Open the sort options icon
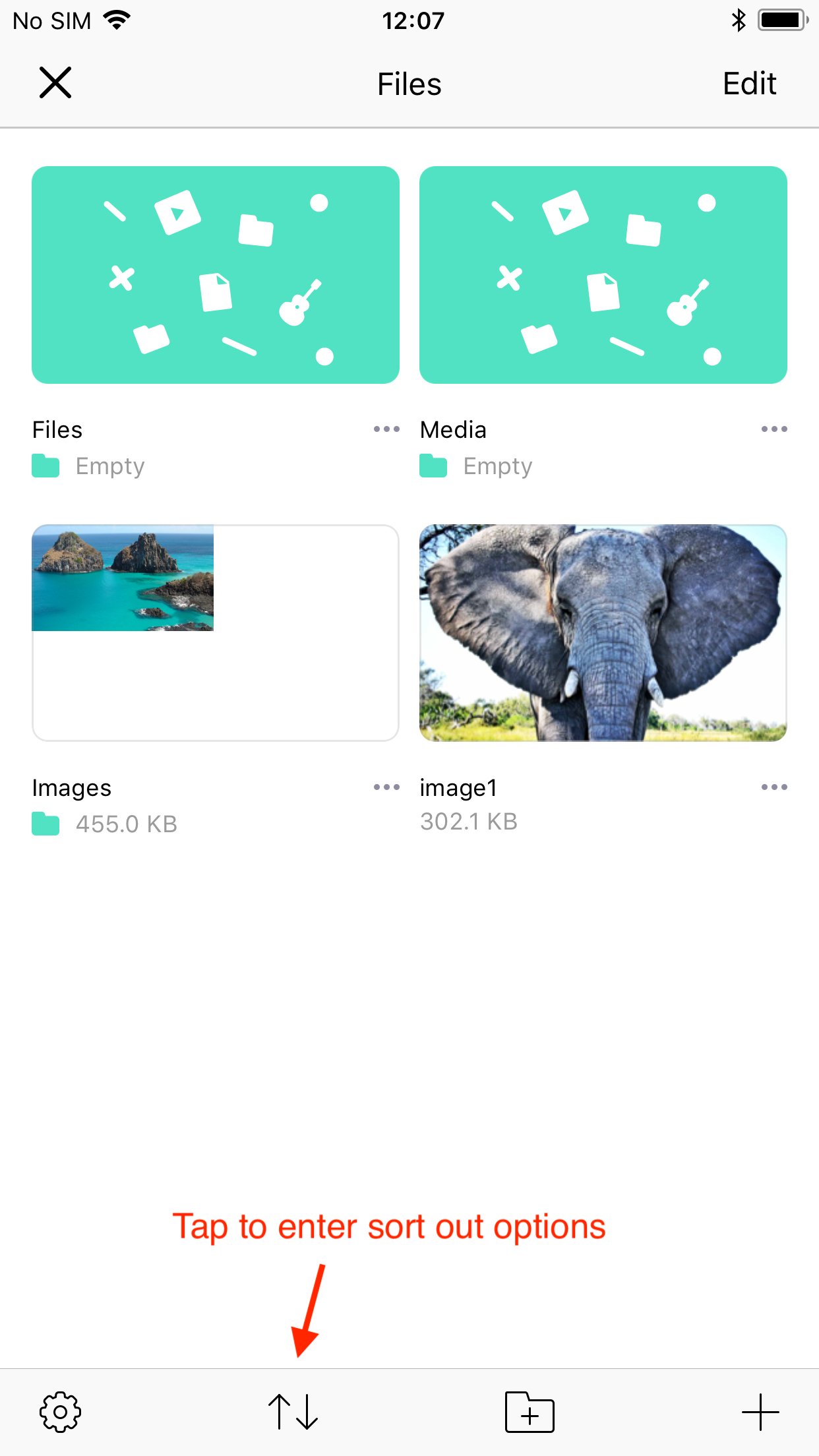Viewport: 819px width, 1456px height. pos(292,1412)
